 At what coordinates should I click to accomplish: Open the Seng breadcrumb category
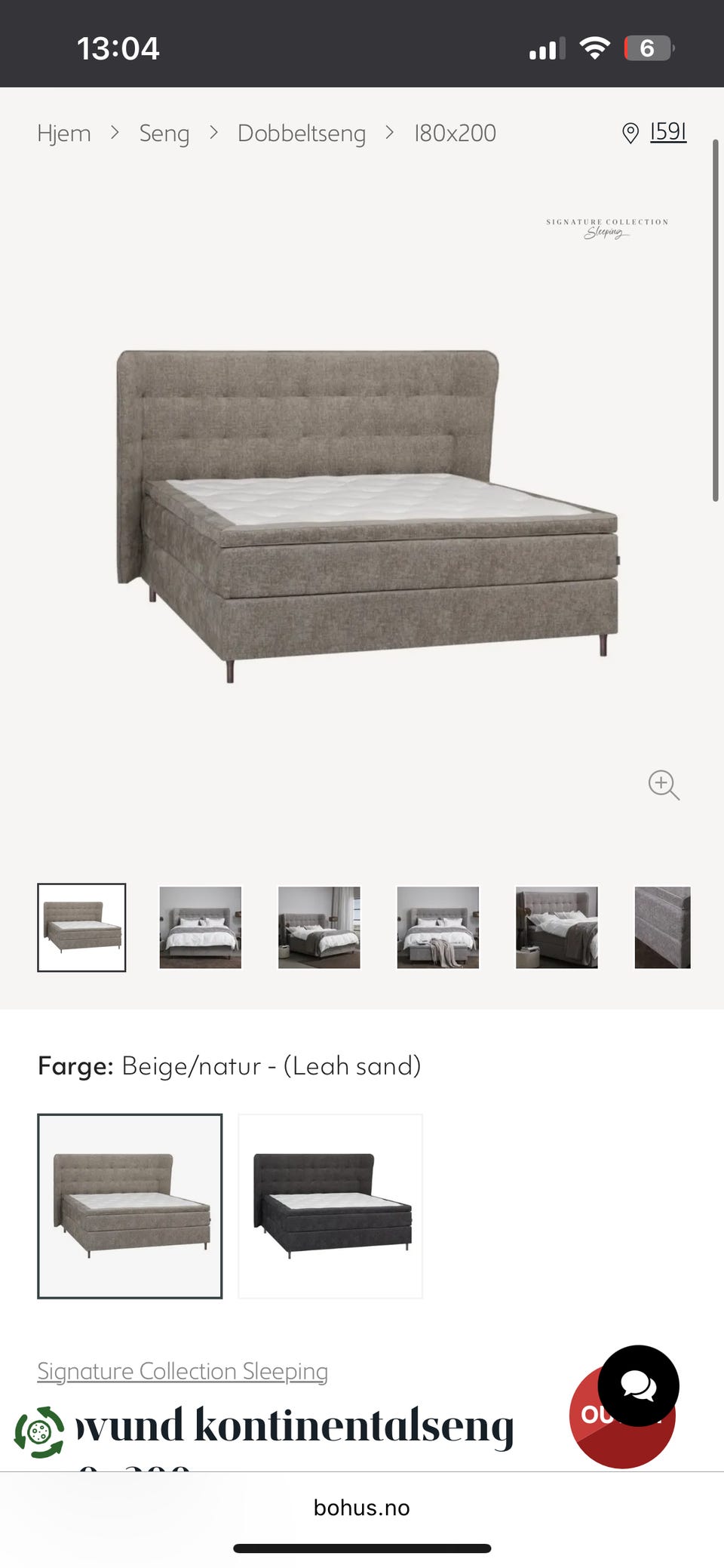pyautogui.click(x=164, y=134)
